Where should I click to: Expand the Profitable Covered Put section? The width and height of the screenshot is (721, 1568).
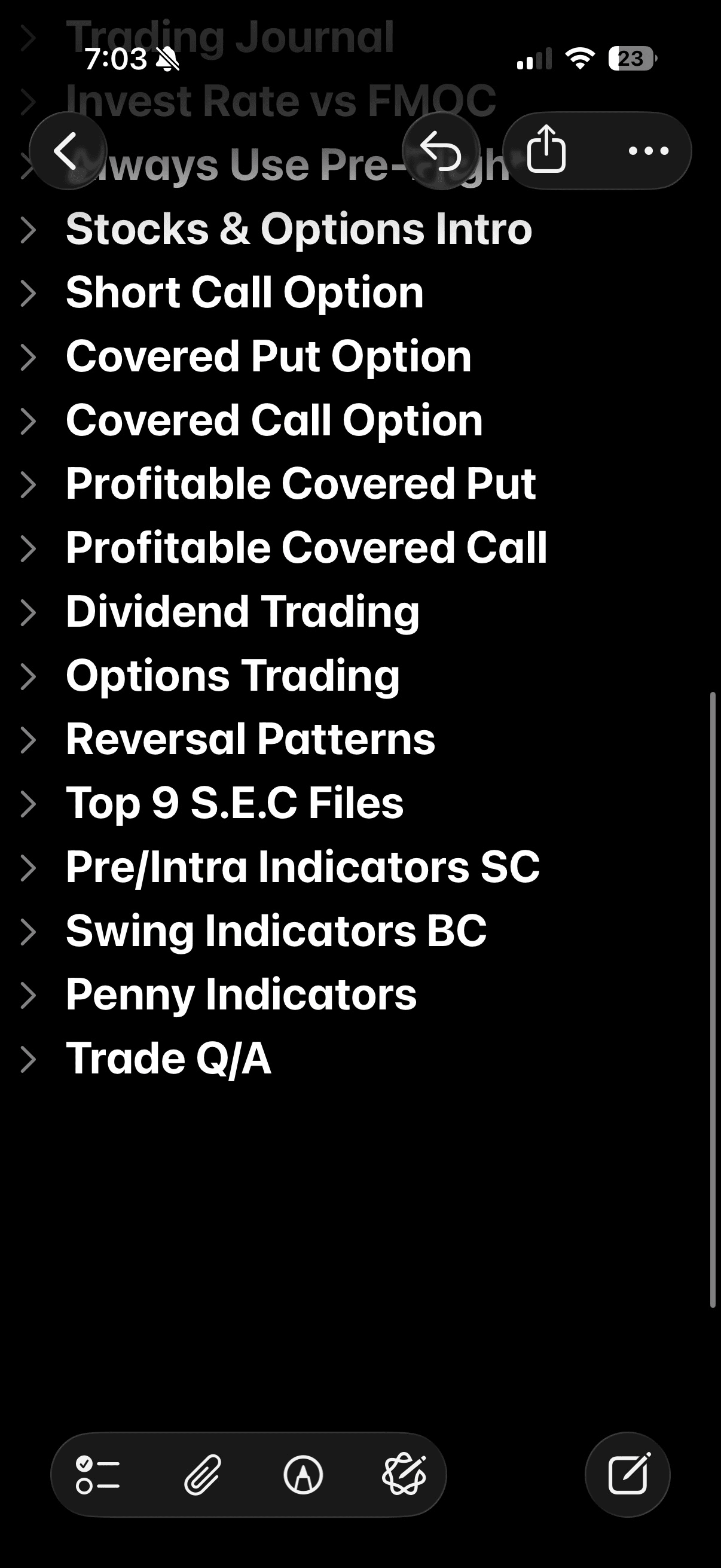point(28,484)
